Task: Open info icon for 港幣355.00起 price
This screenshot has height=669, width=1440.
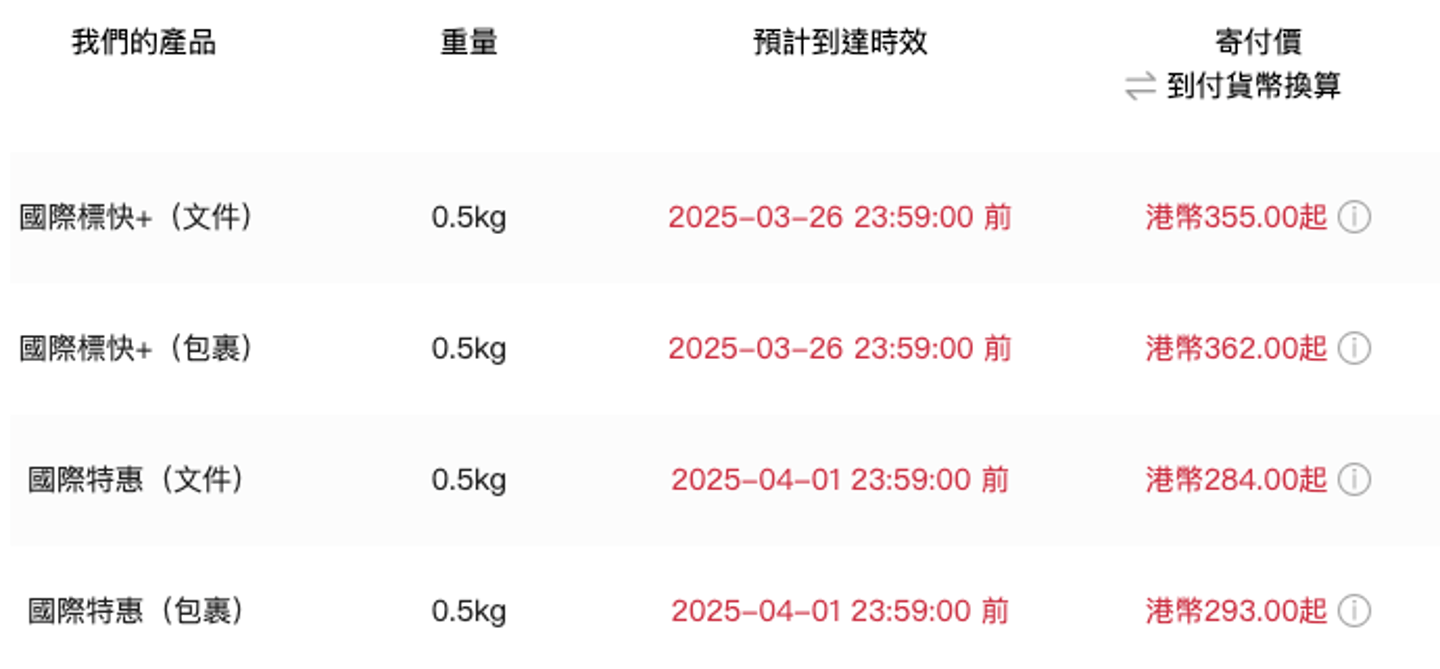Action: pyautogui.click(x=1354, y=217)
